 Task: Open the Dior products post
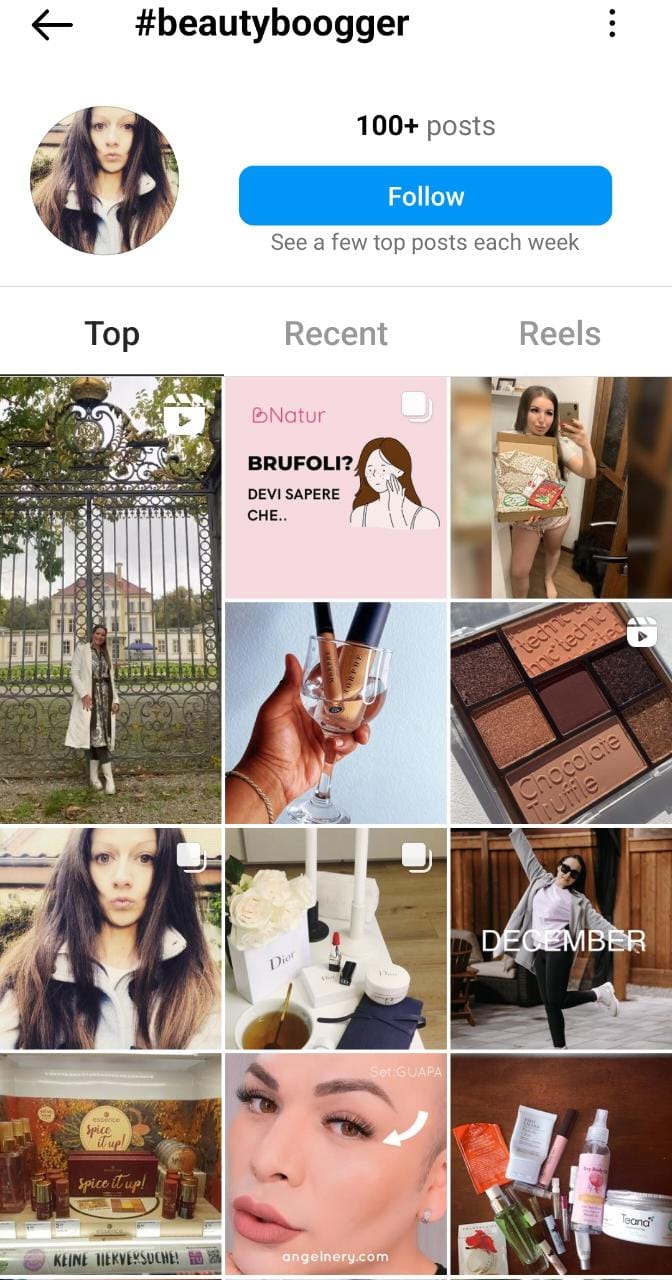pos(336,938)
